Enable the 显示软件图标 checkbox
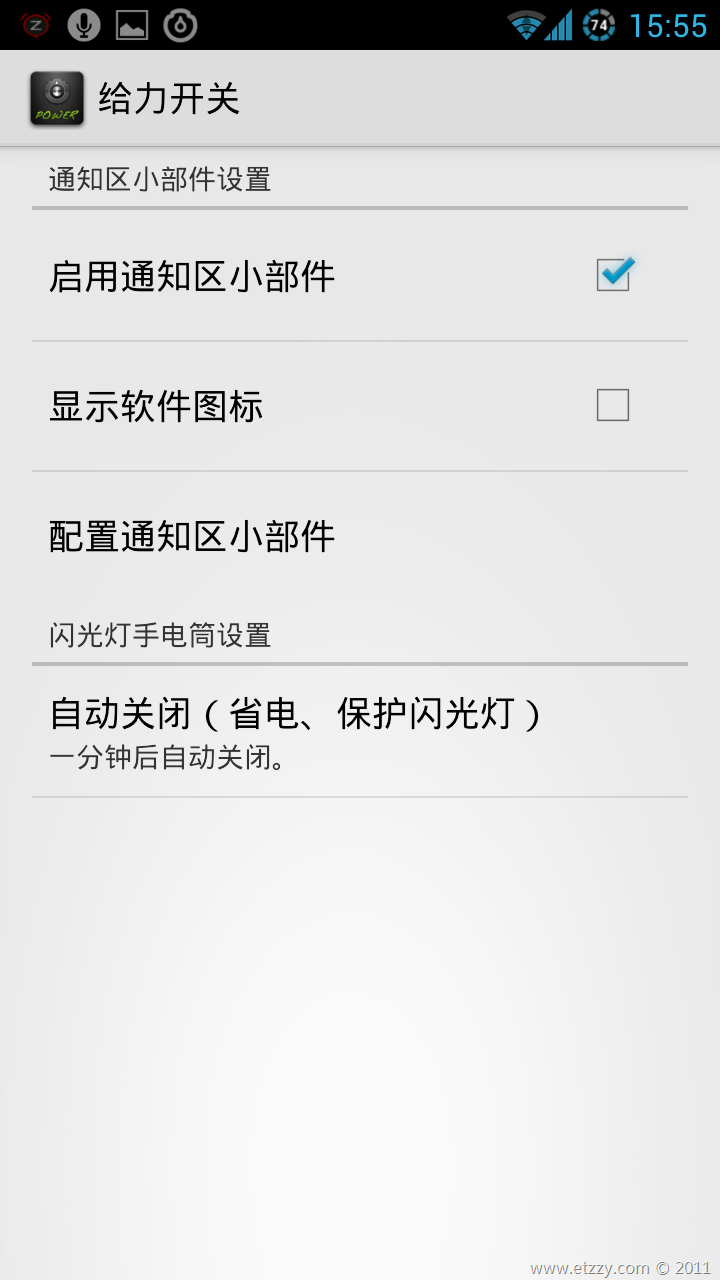The image size is (720, 1280). (613, 405)
